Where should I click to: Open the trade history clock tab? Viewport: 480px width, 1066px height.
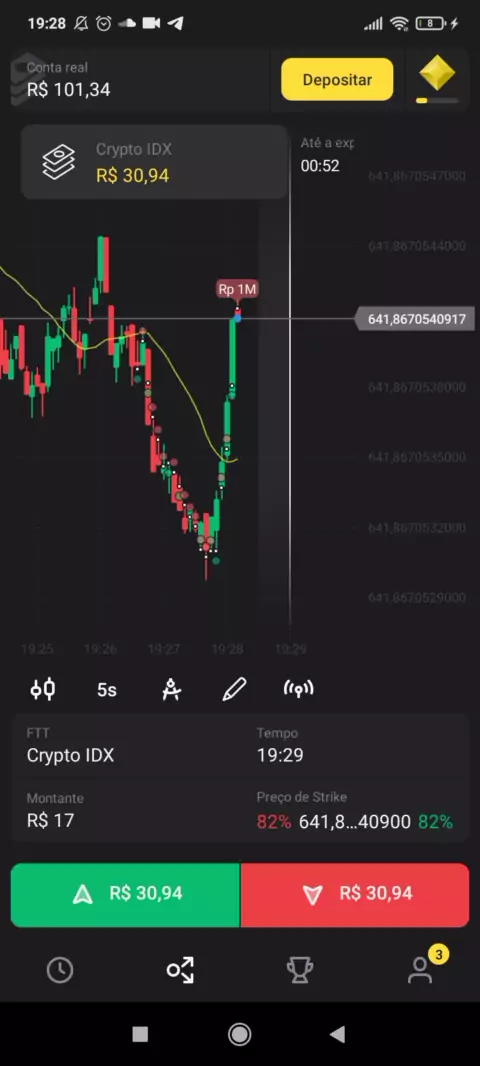tap(60, 970)
